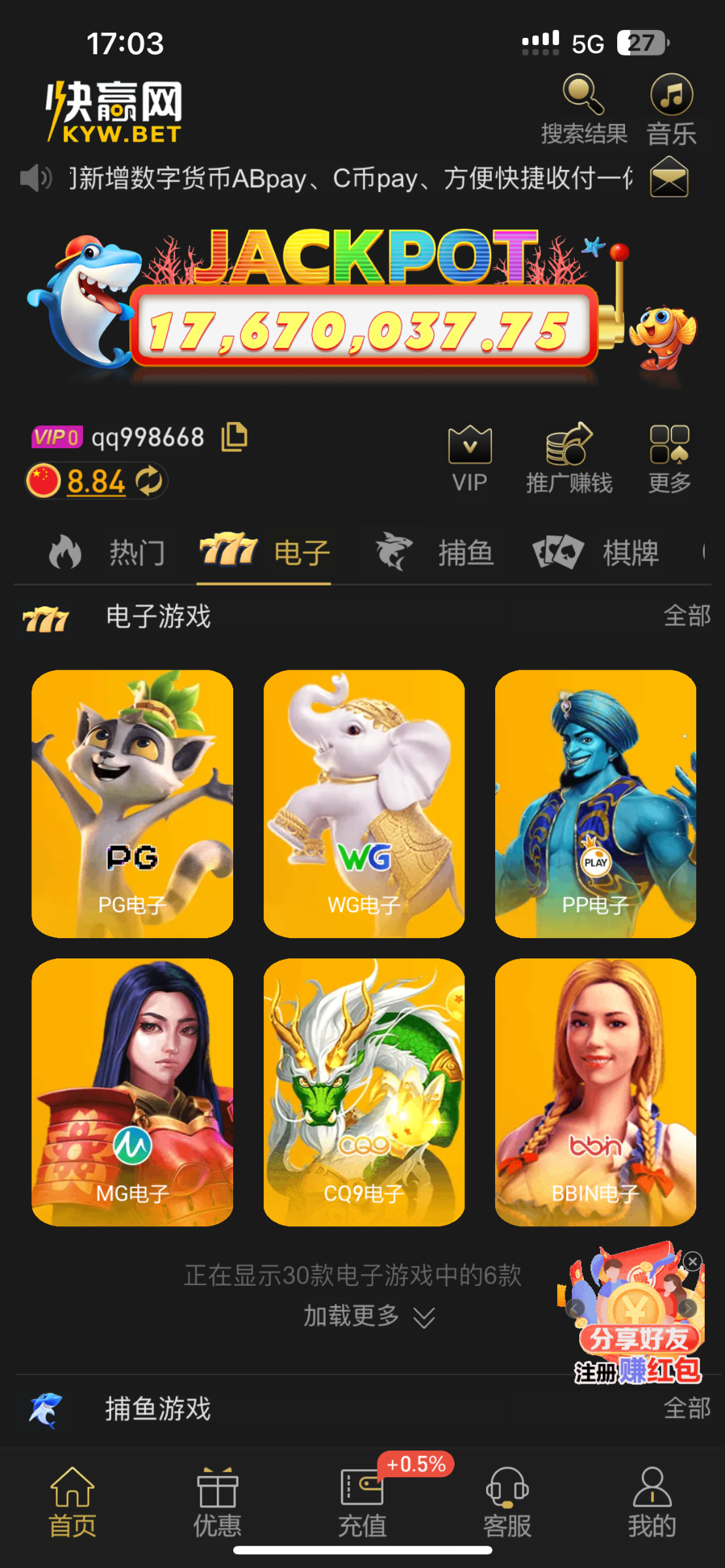Open the mail envelope inbox
725x1568 pixels.
click(x=669, y=177)
